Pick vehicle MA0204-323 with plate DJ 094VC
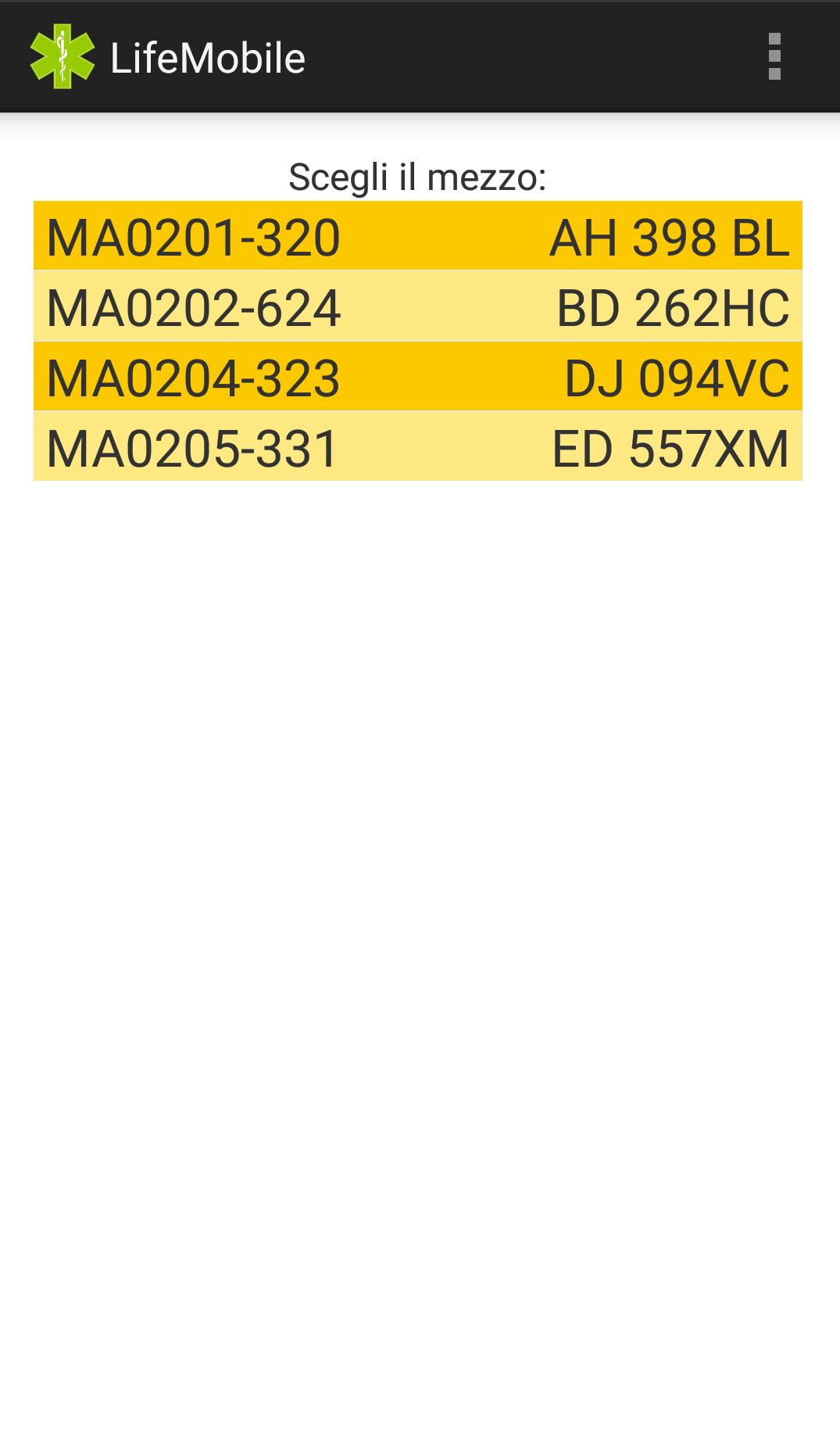 point(417,377)
